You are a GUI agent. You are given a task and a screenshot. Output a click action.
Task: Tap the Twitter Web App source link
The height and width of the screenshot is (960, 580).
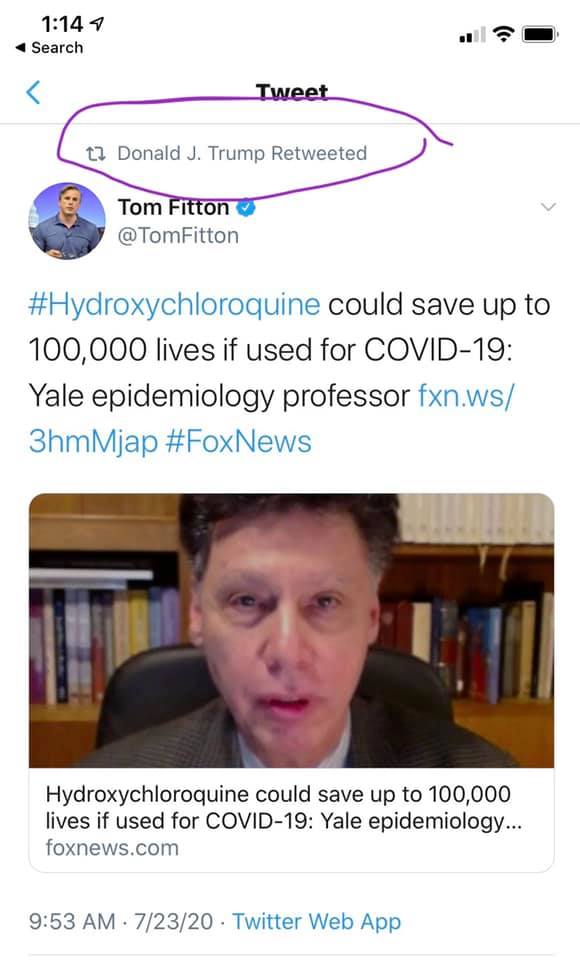(317, 921)
